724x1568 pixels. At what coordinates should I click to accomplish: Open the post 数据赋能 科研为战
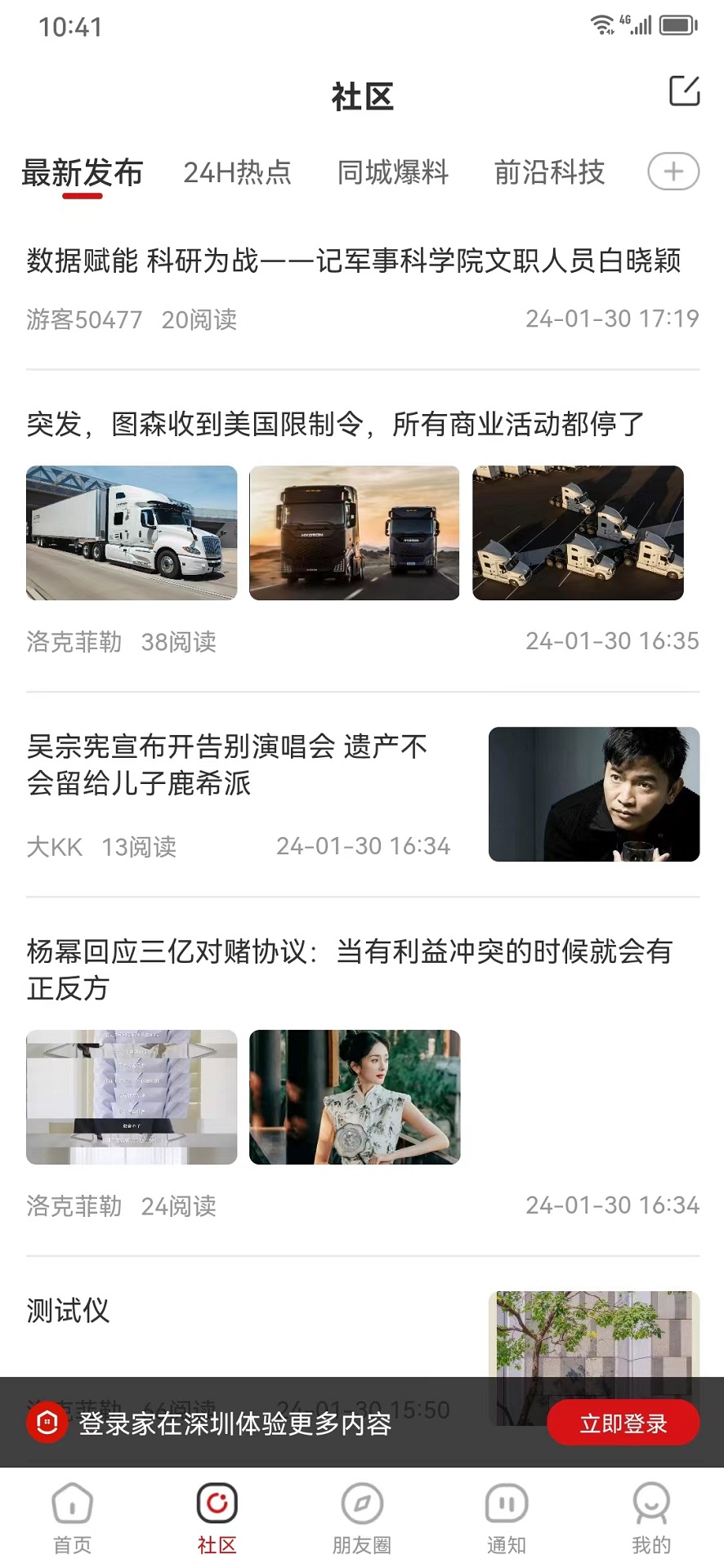[x=353, y=261]
